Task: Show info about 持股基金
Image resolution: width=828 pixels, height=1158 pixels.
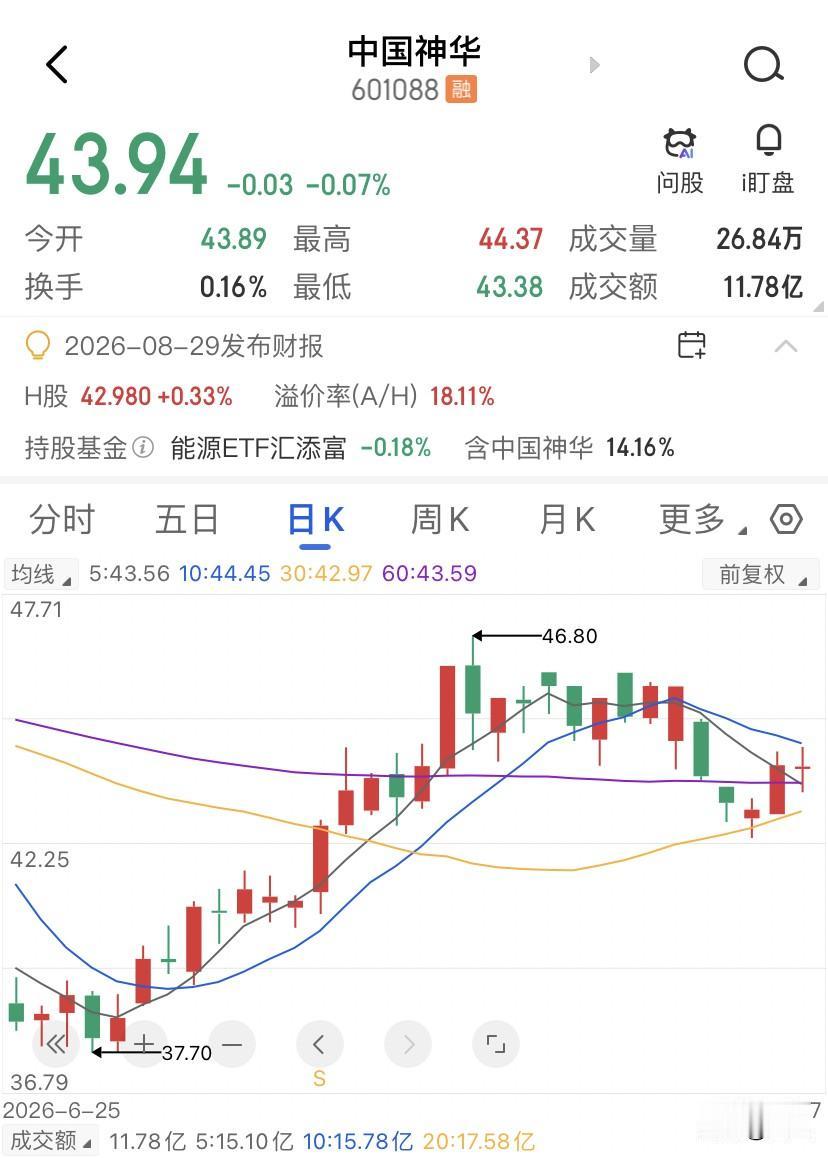Action: pos(143,447)
